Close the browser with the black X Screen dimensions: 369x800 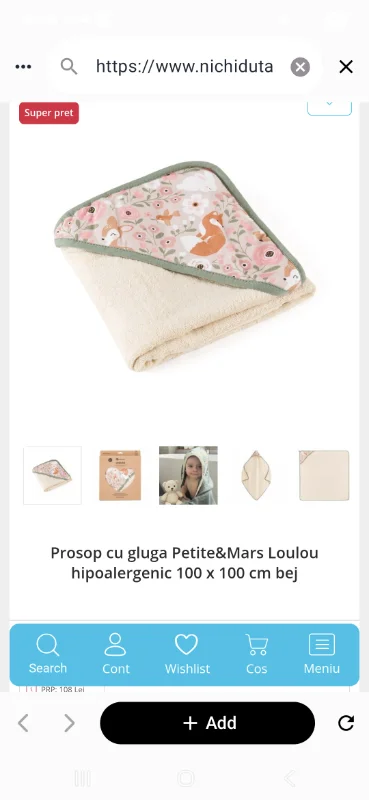[346, 67]
